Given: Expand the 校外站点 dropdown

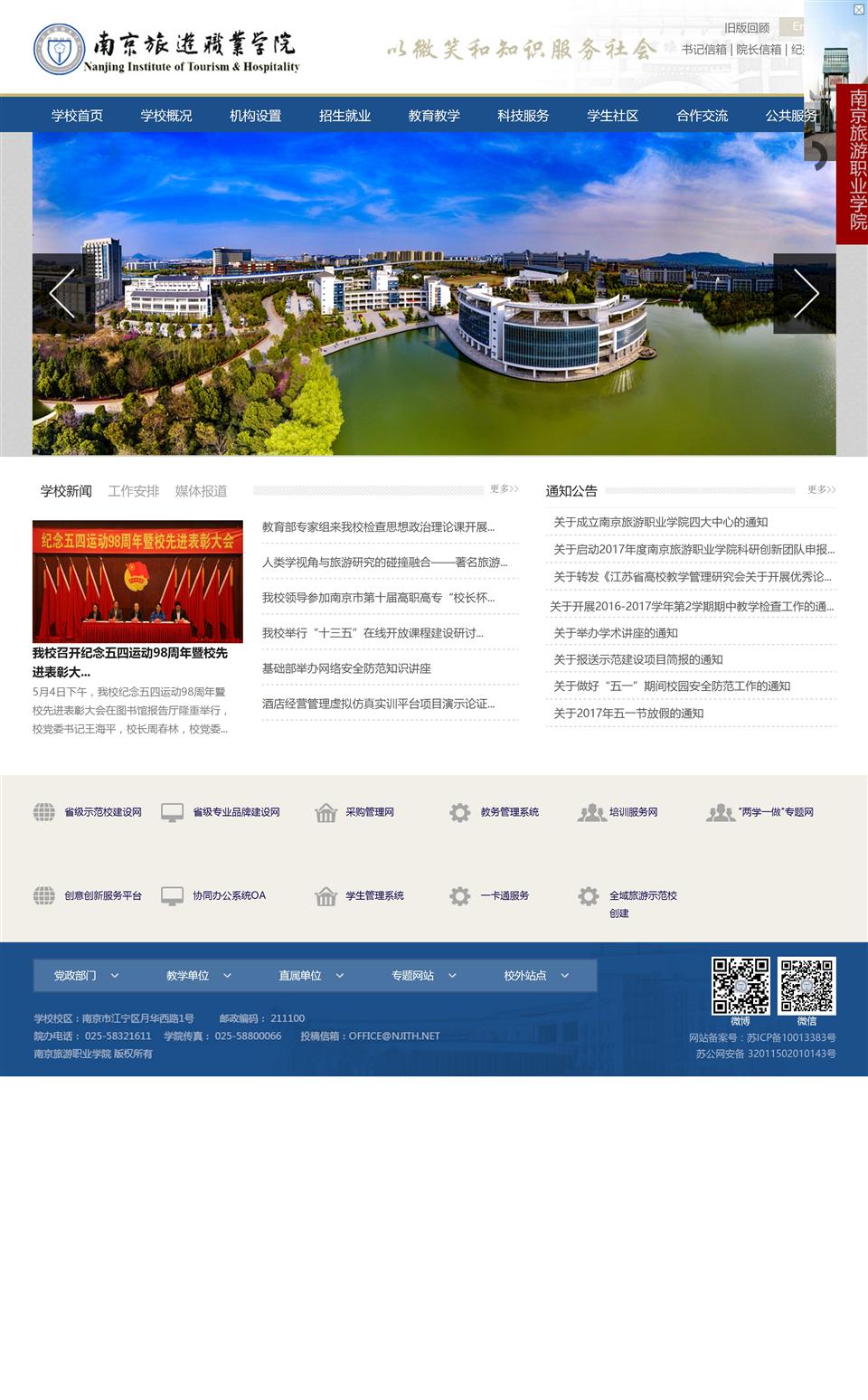Looking at the screenshot, I should pyautogui.click(x=537, y=976).
